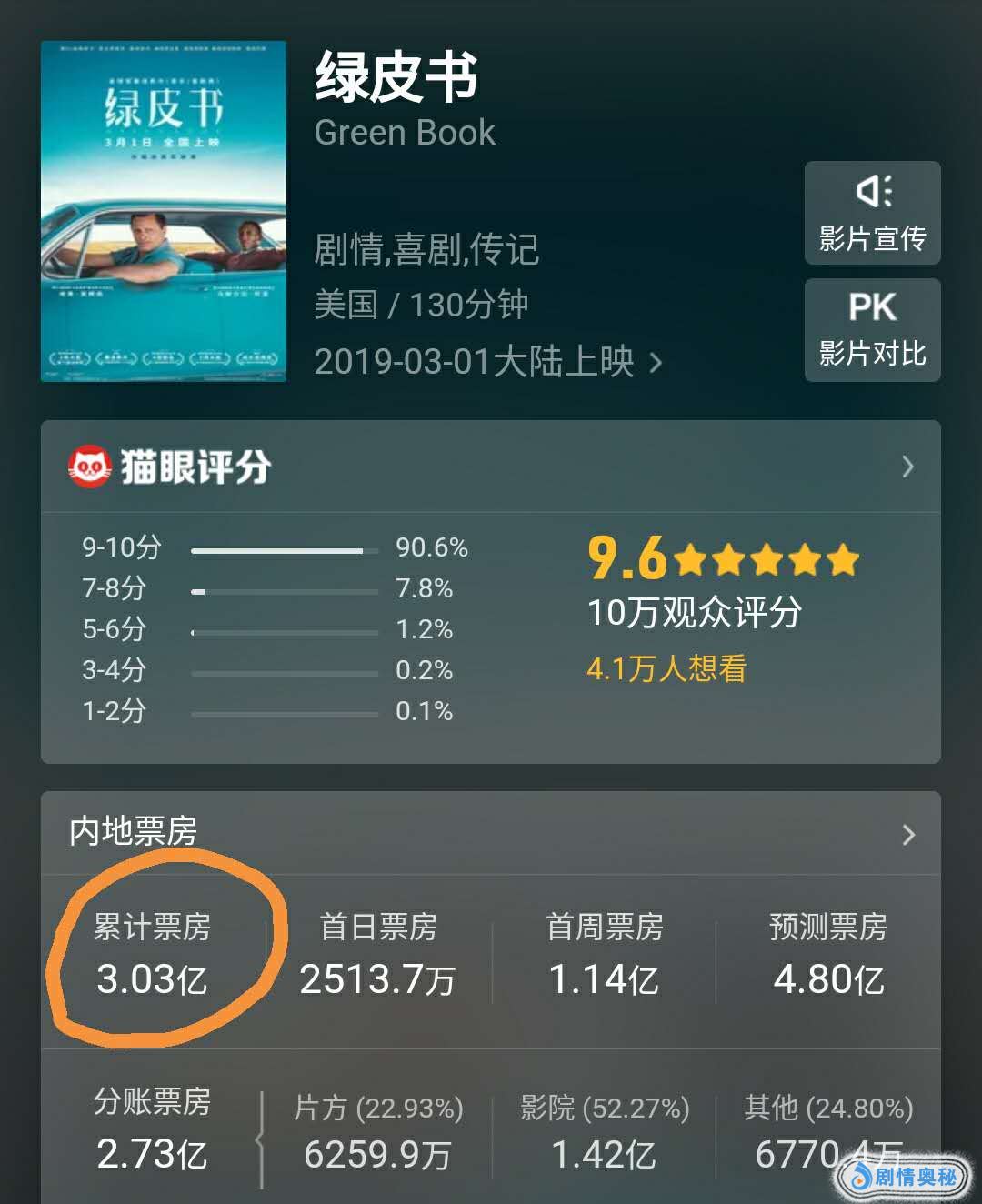Open the 2019-03-01大陆上映 release date details
The width and height of the screenshot is (982, 1204).
click(x=487, y=362)
